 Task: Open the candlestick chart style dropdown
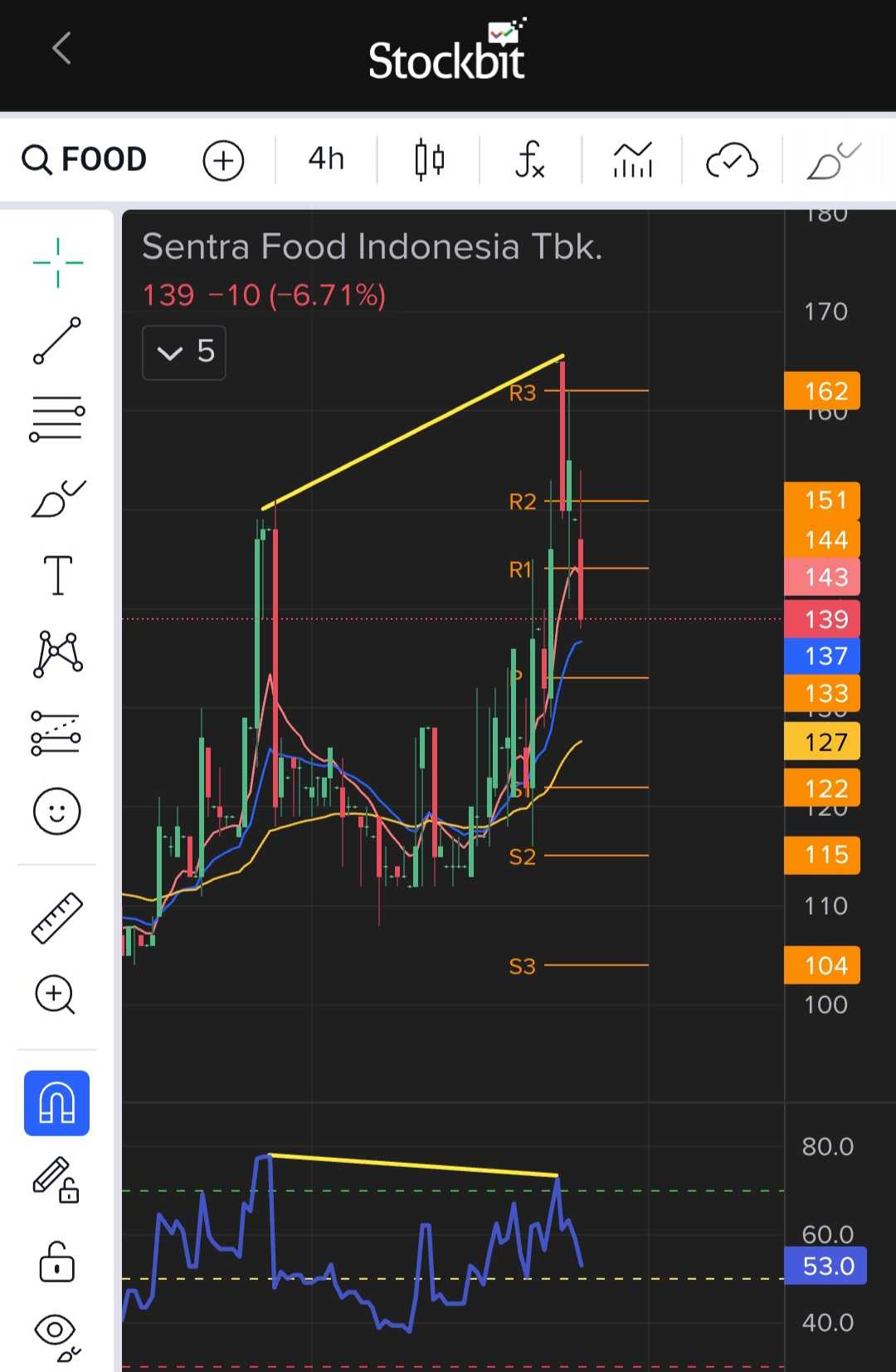tap(428, 158)
